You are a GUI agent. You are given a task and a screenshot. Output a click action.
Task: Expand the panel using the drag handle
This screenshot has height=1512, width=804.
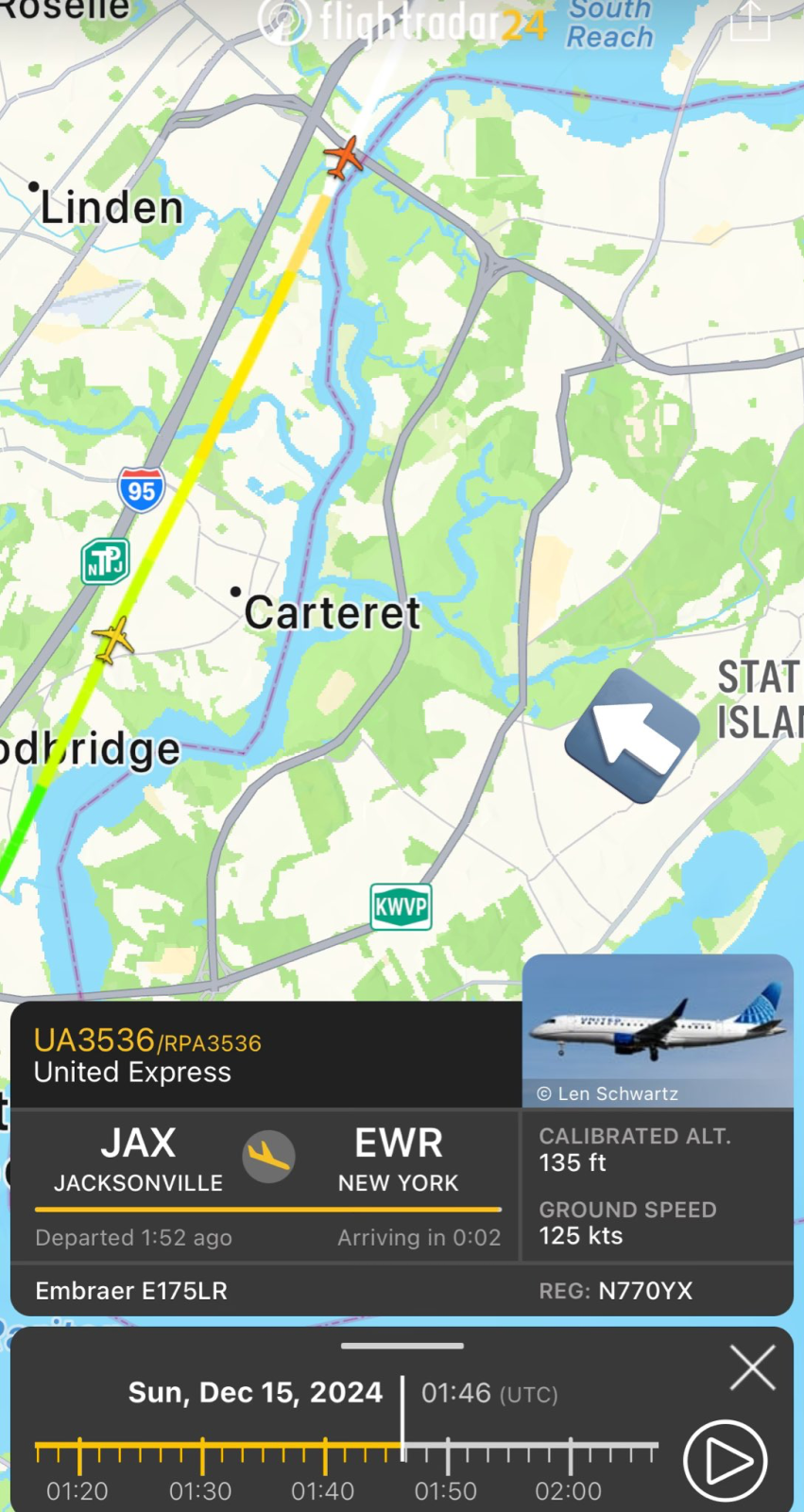click(402, 1346)
